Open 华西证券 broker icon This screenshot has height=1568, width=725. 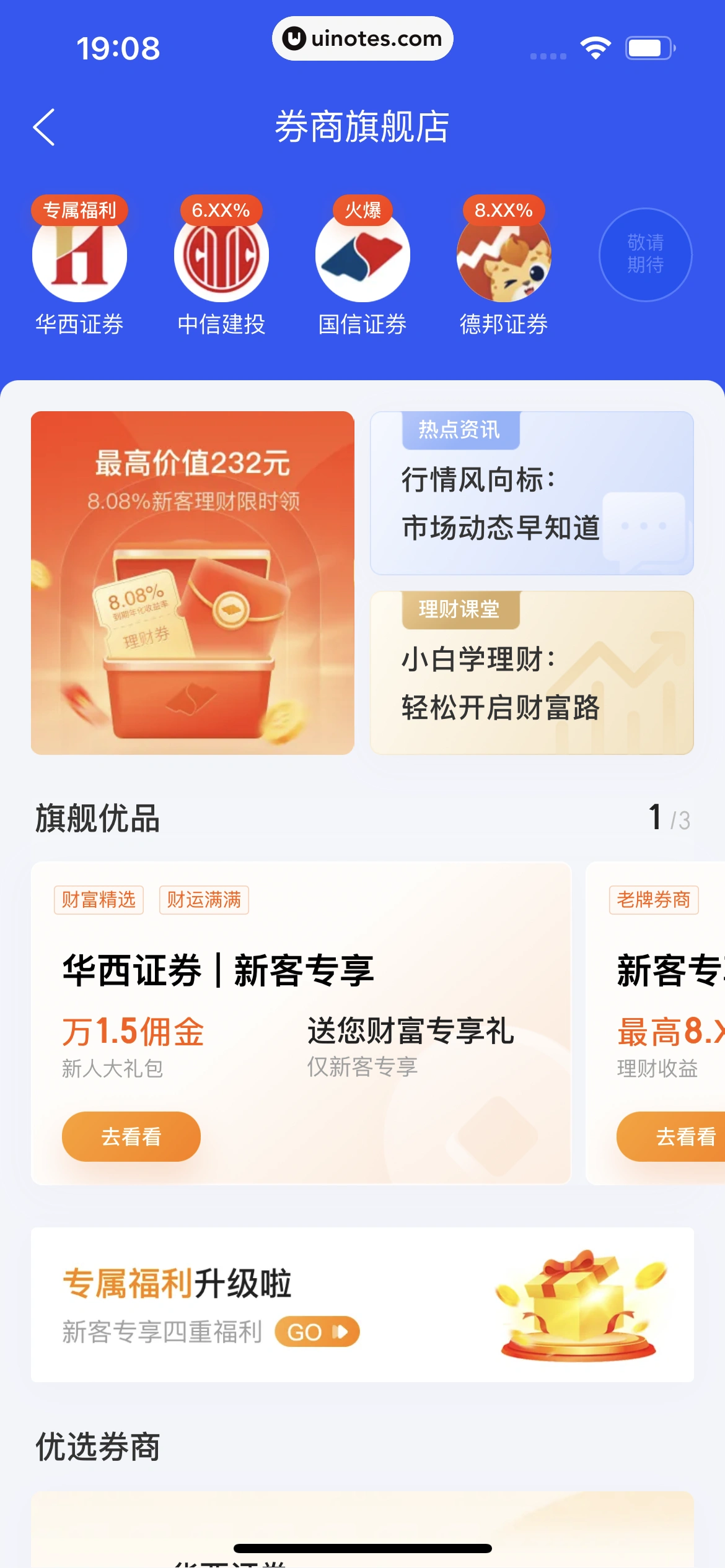pyautogui.click(x=79, y=255)
